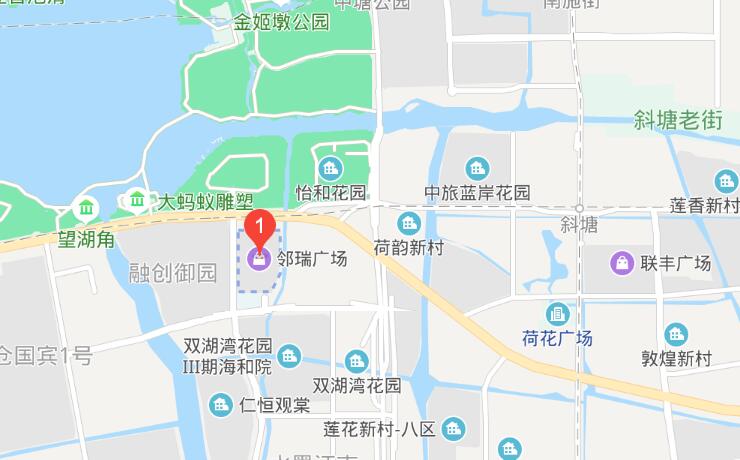This screenshot has height=460, width=740.
Task: Open the 双湖湾花园 POI icon
Action: 356,361
